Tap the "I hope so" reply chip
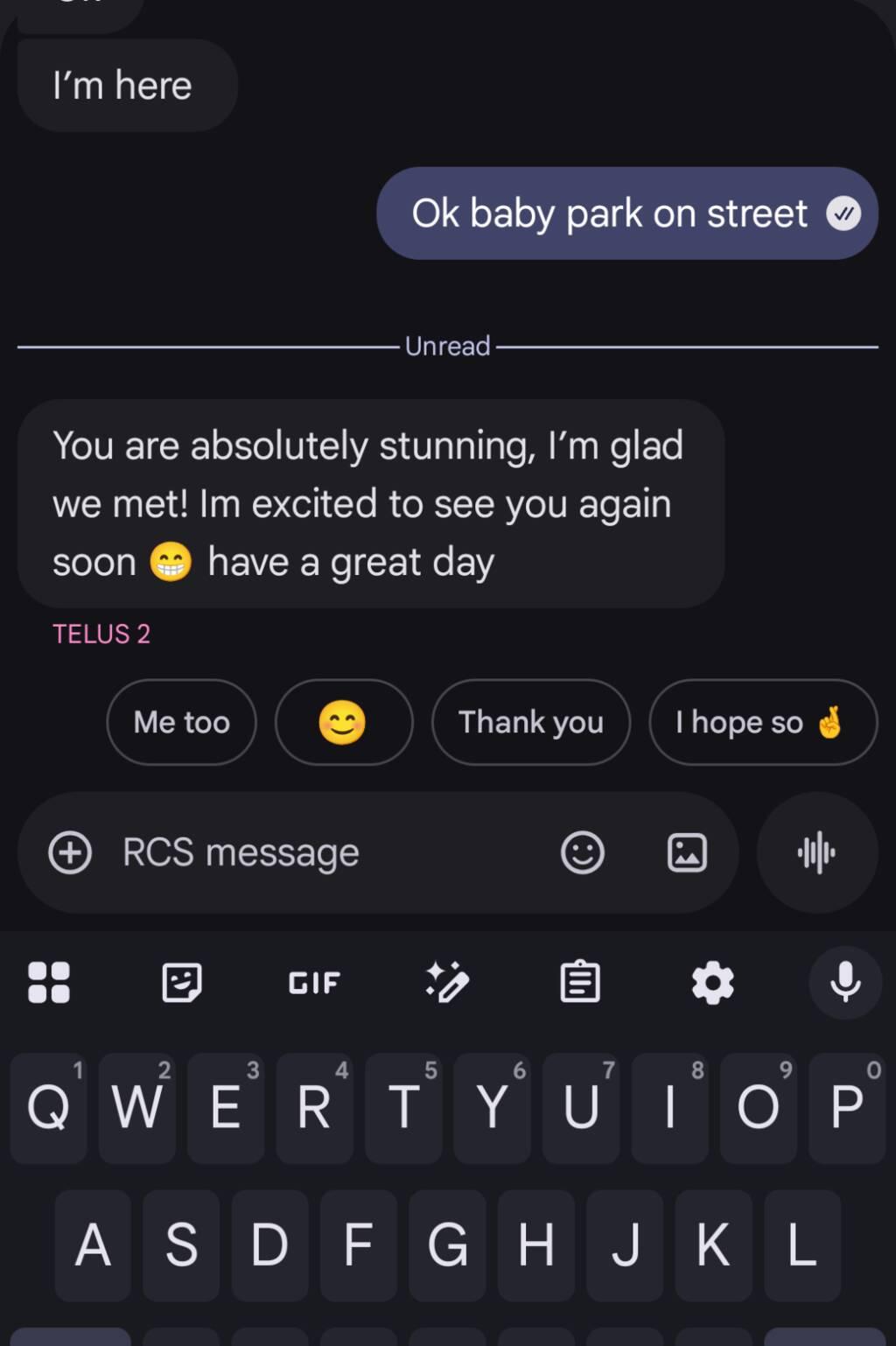Image resolution: width=896 pixels, height=1346 pixels. pos(762,722)
